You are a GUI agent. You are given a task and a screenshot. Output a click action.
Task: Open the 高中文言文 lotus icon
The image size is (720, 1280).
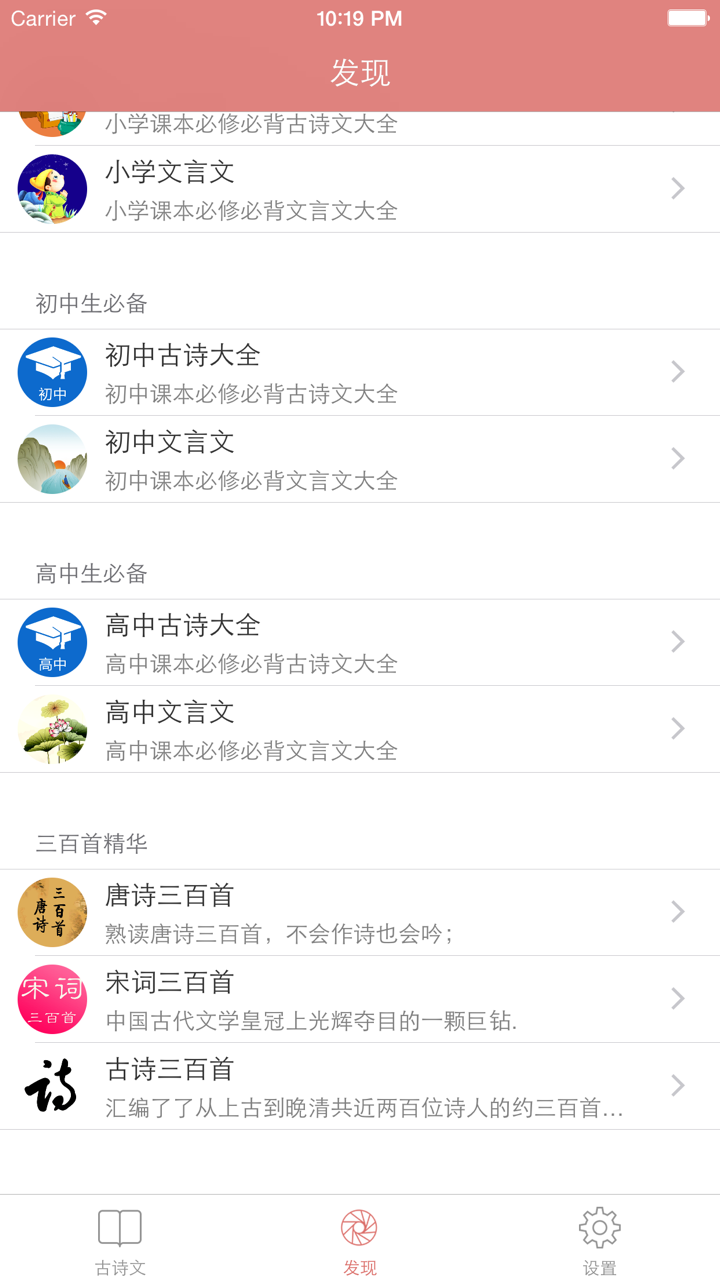[52, 730]
